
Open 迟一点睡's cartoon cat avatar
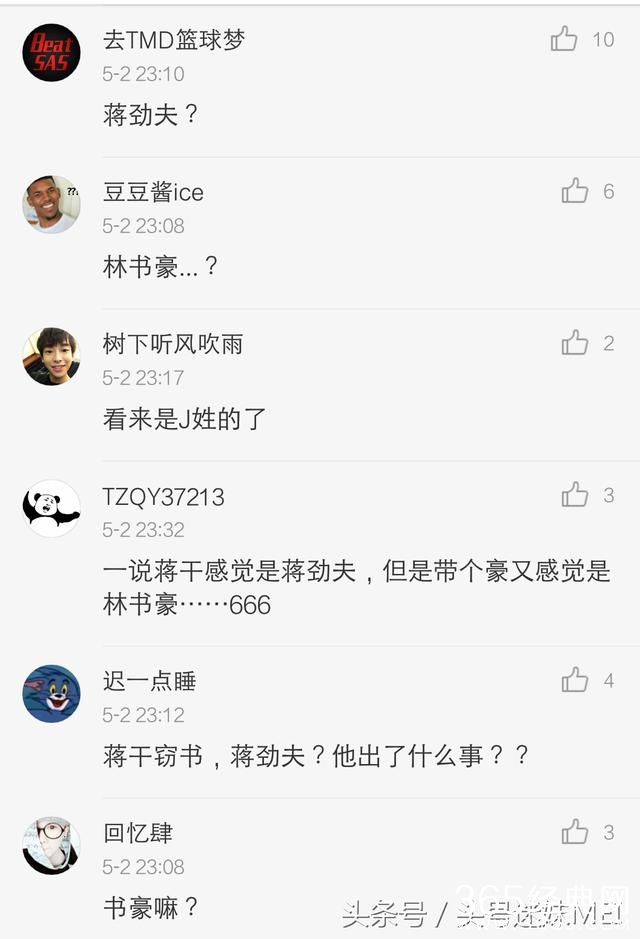pos(51,694)
